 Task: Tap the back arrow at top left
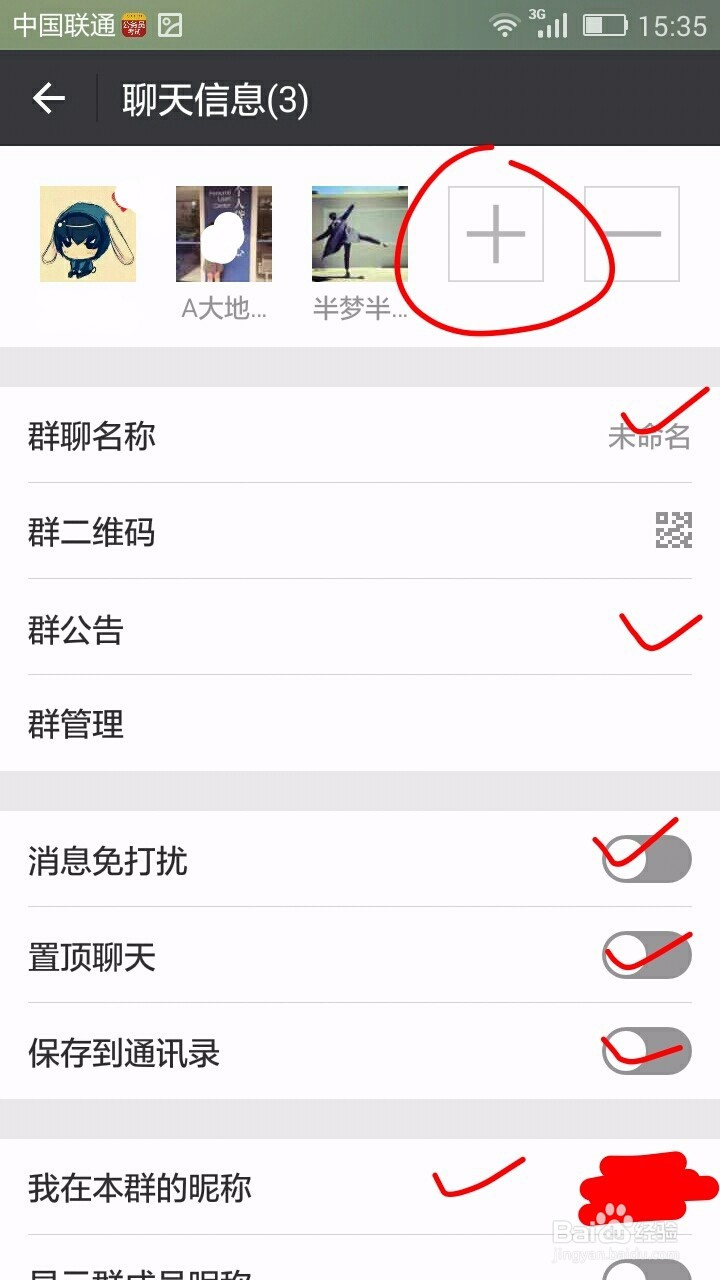(47, 98)
